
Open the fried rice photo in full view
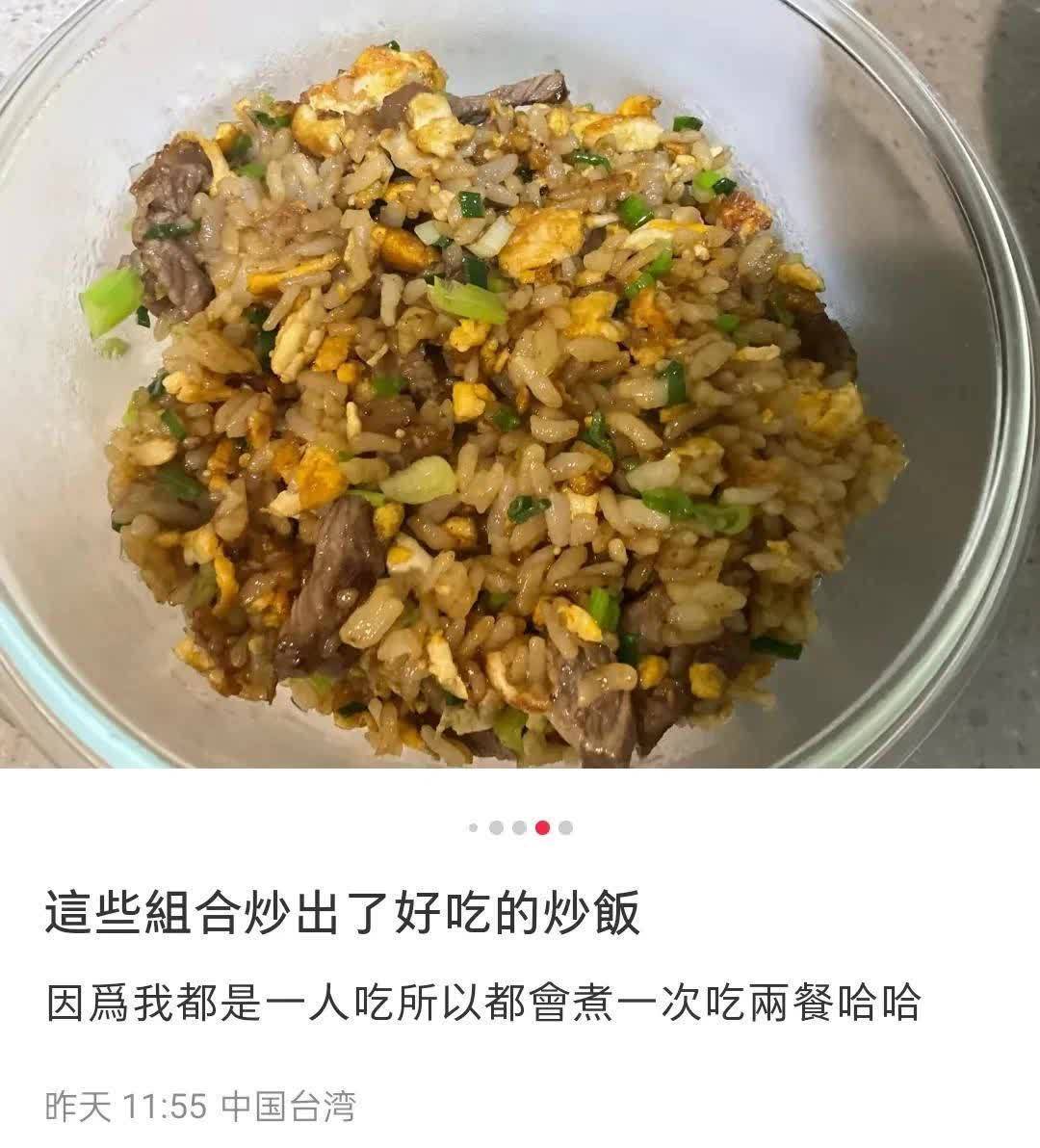click(x=520, y=385)
